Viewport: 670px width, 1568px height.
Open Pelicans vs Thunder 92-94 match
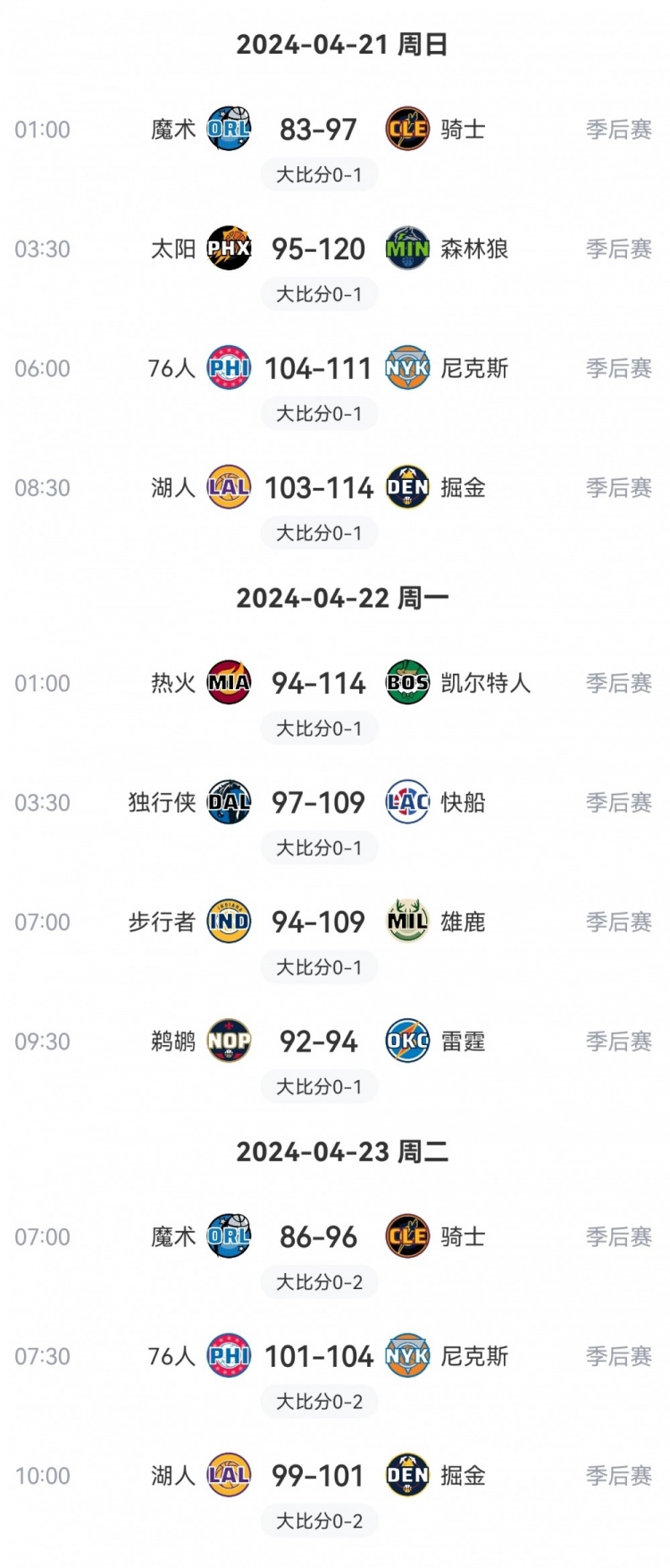[x=318, y=1042]
